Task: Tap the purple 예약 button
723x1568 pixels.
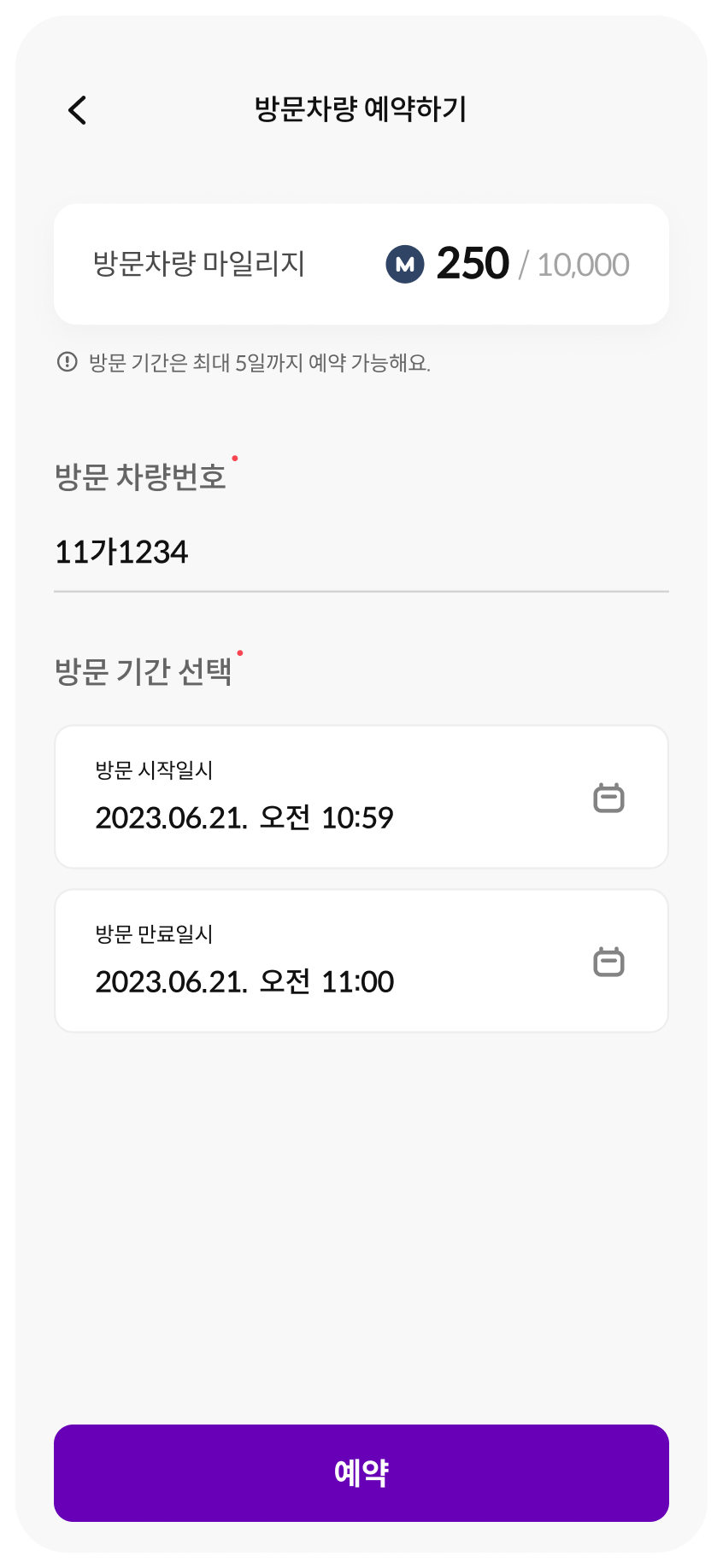Action: (361, 1472)
